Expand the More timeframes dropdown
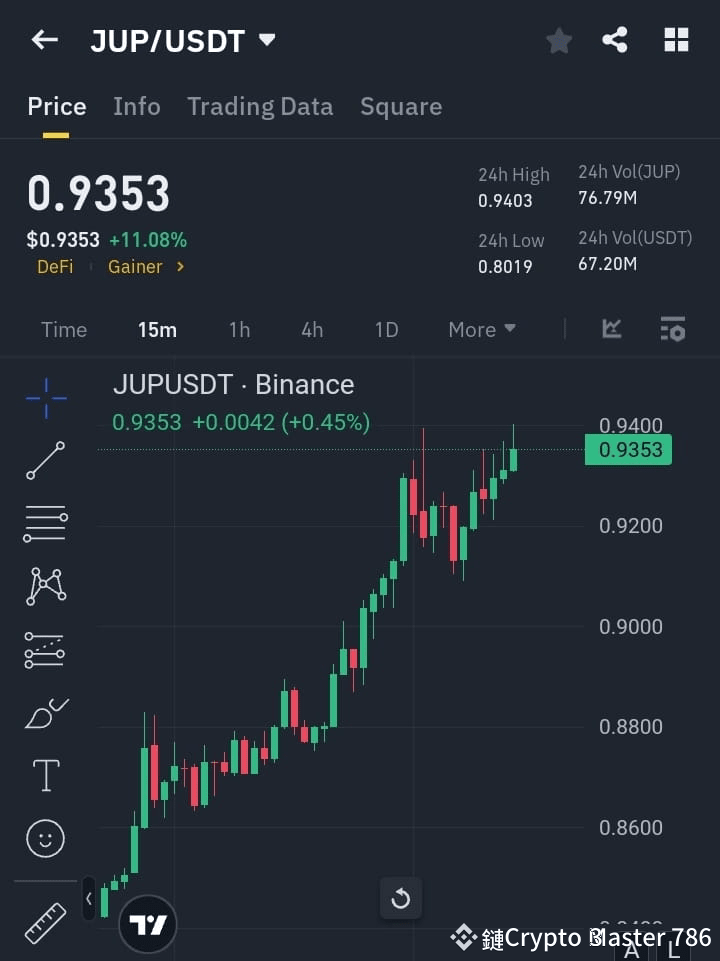 click(x=481, y=329)
